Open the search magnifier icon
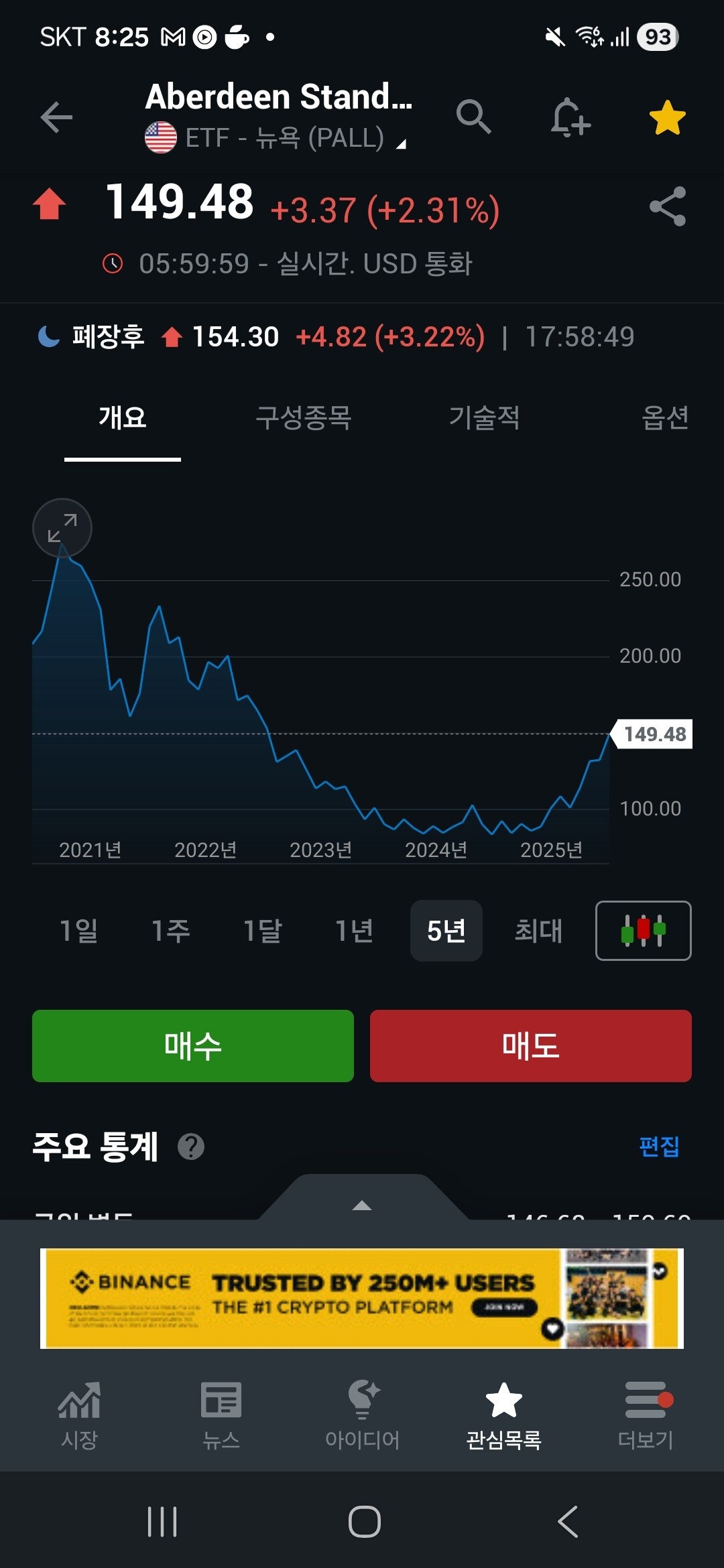 coord(473,117)
